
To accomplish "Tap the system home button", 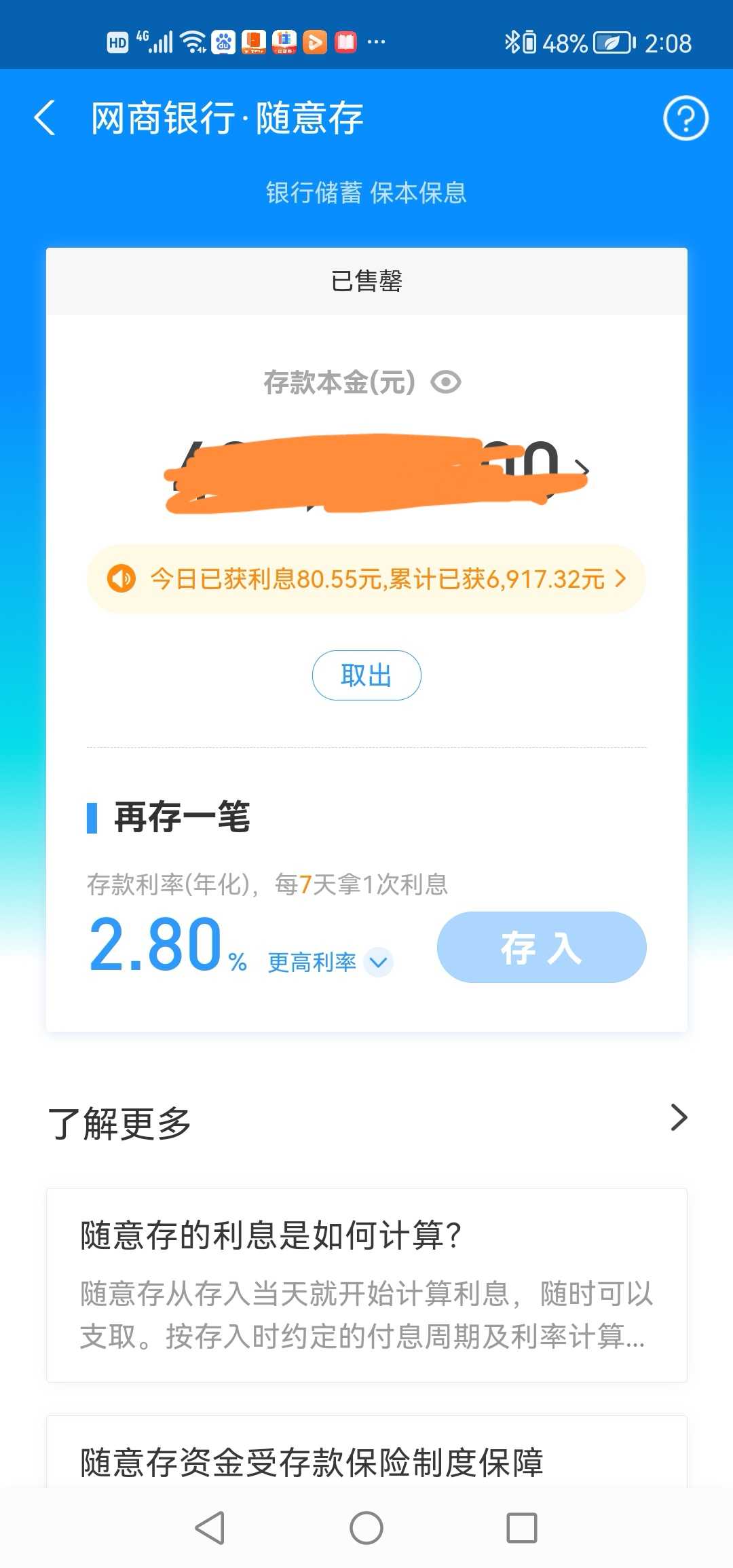I will coord(366,1529).
